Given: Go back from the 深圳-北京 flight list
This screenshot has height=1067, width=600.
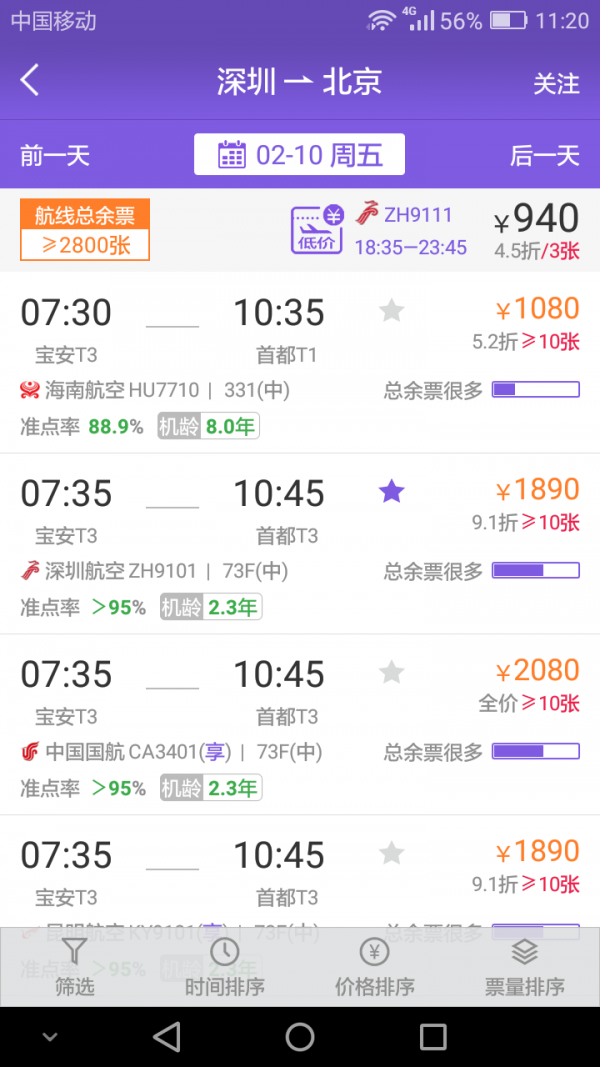Looking at the screenshot, I should [x=30, y=81].
